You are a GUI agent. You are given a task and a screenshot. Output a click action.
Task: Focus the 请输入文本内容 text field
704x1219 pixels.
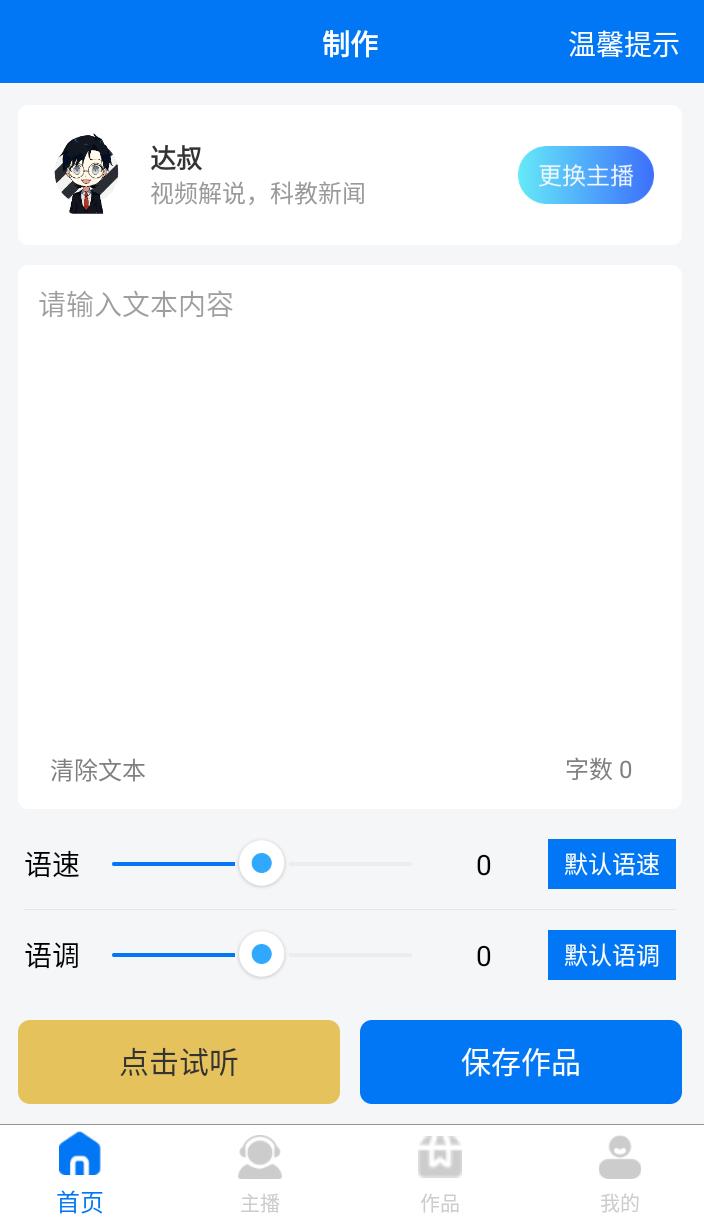(x=350, y=500)
